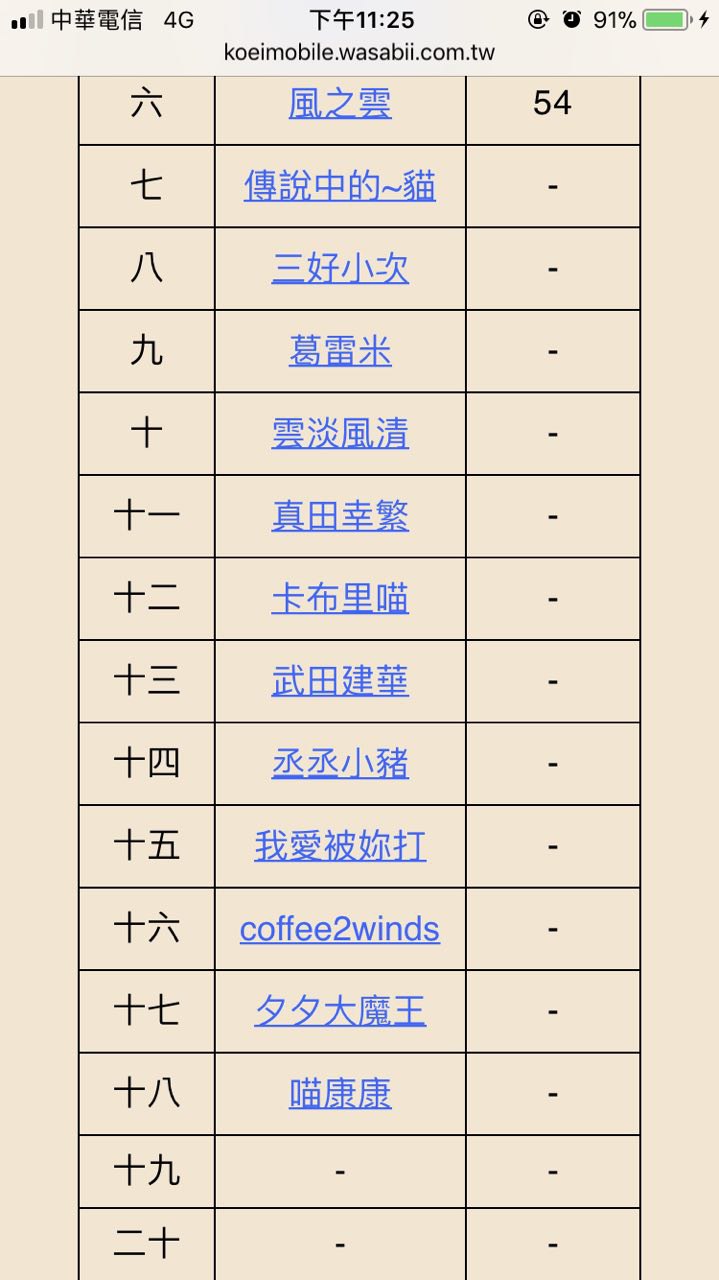The height and width of the screenshot is (1280, 719).
Task: Tap the koeimobile.wasabii.com.tw address bar
Action: [x=360, y=53]
